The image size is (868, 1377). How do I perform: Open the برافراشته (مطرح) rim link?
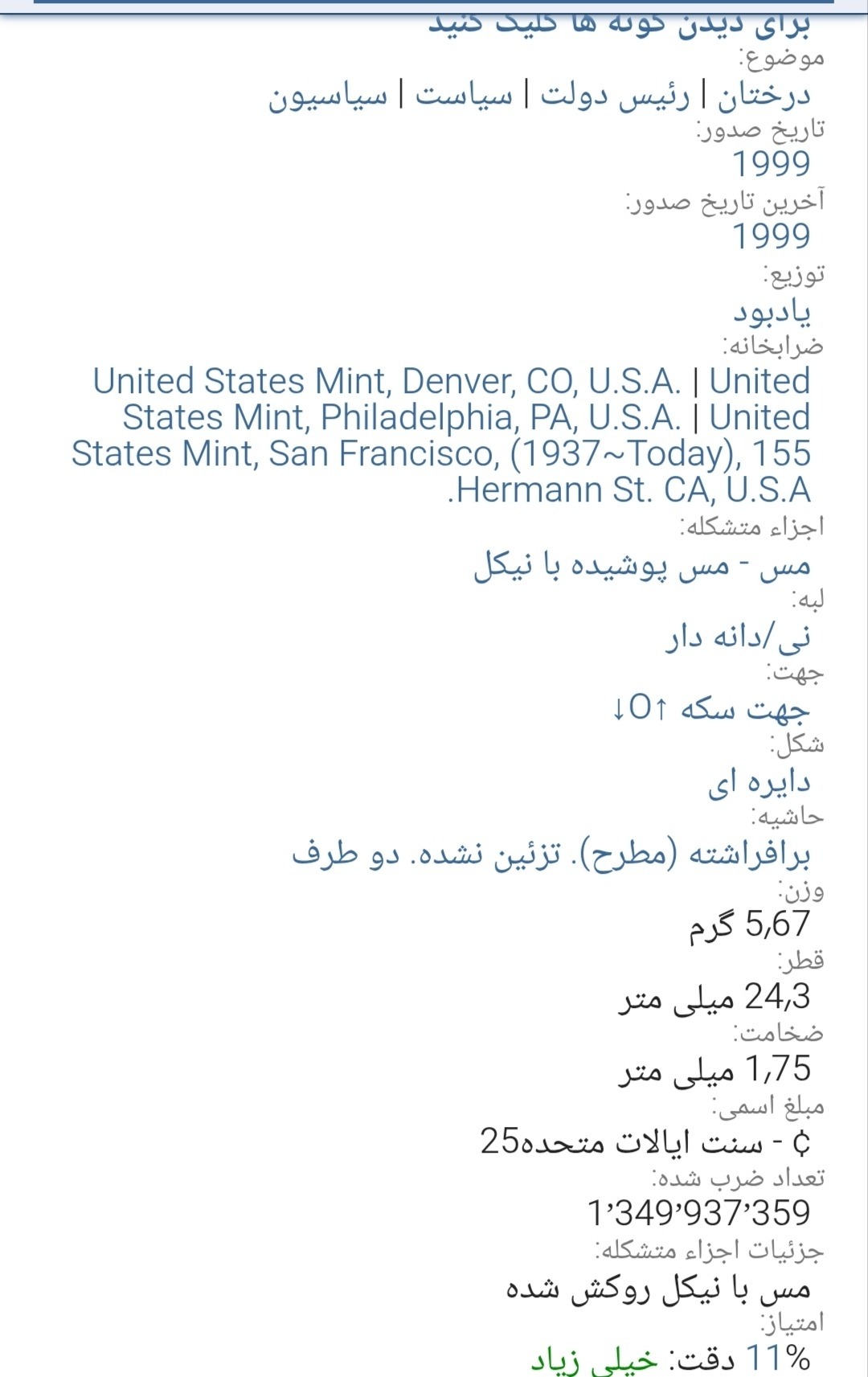tap(551, 854)
